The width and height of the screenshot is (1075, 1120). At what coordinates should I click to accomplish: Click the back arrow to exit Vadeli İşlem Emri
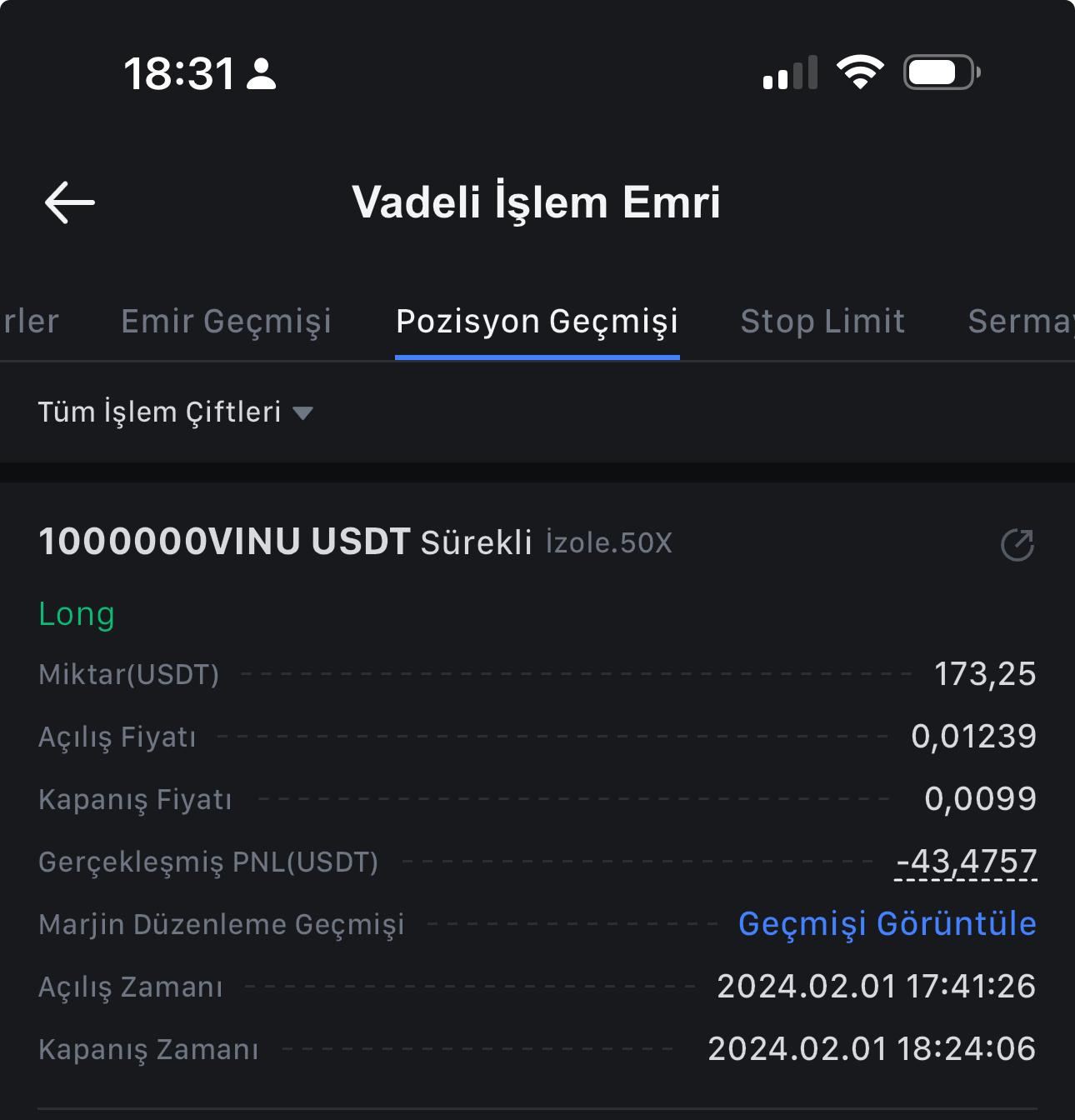(x=70, y=202)
